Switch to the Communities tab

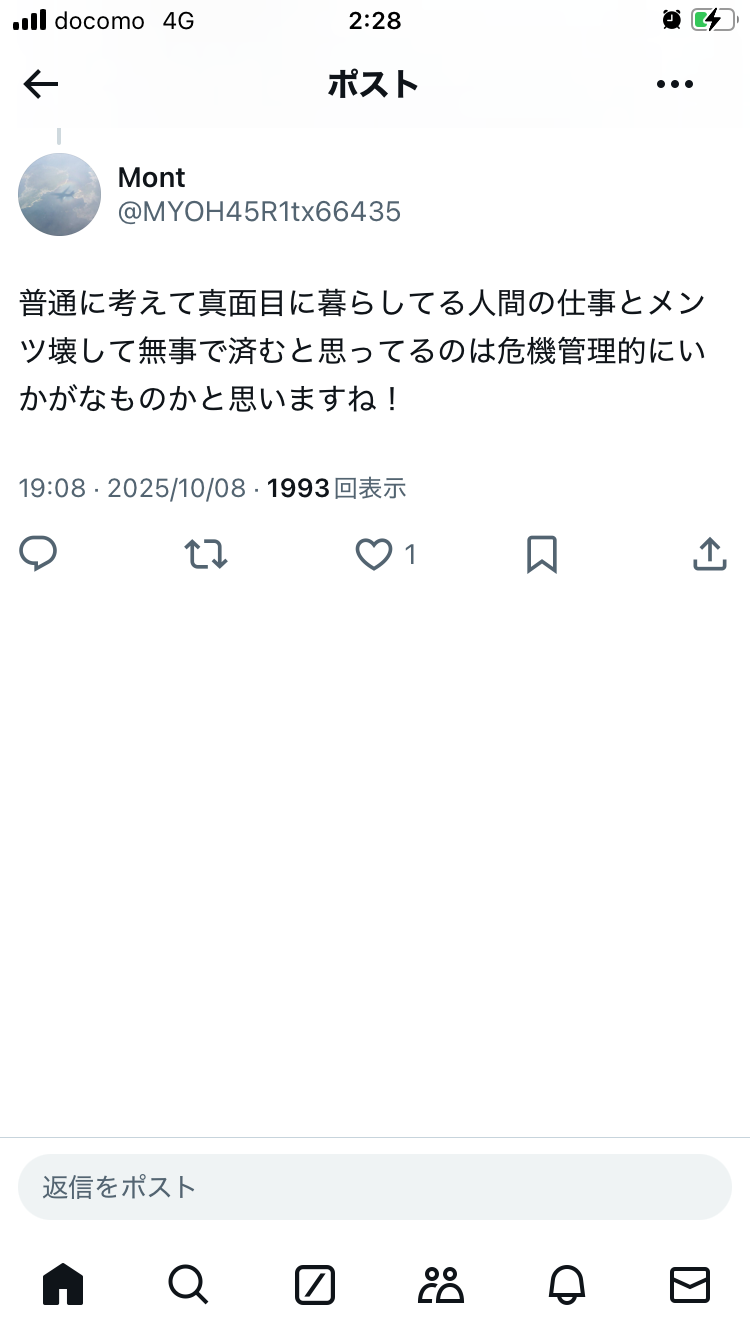tap(440, 1284)
